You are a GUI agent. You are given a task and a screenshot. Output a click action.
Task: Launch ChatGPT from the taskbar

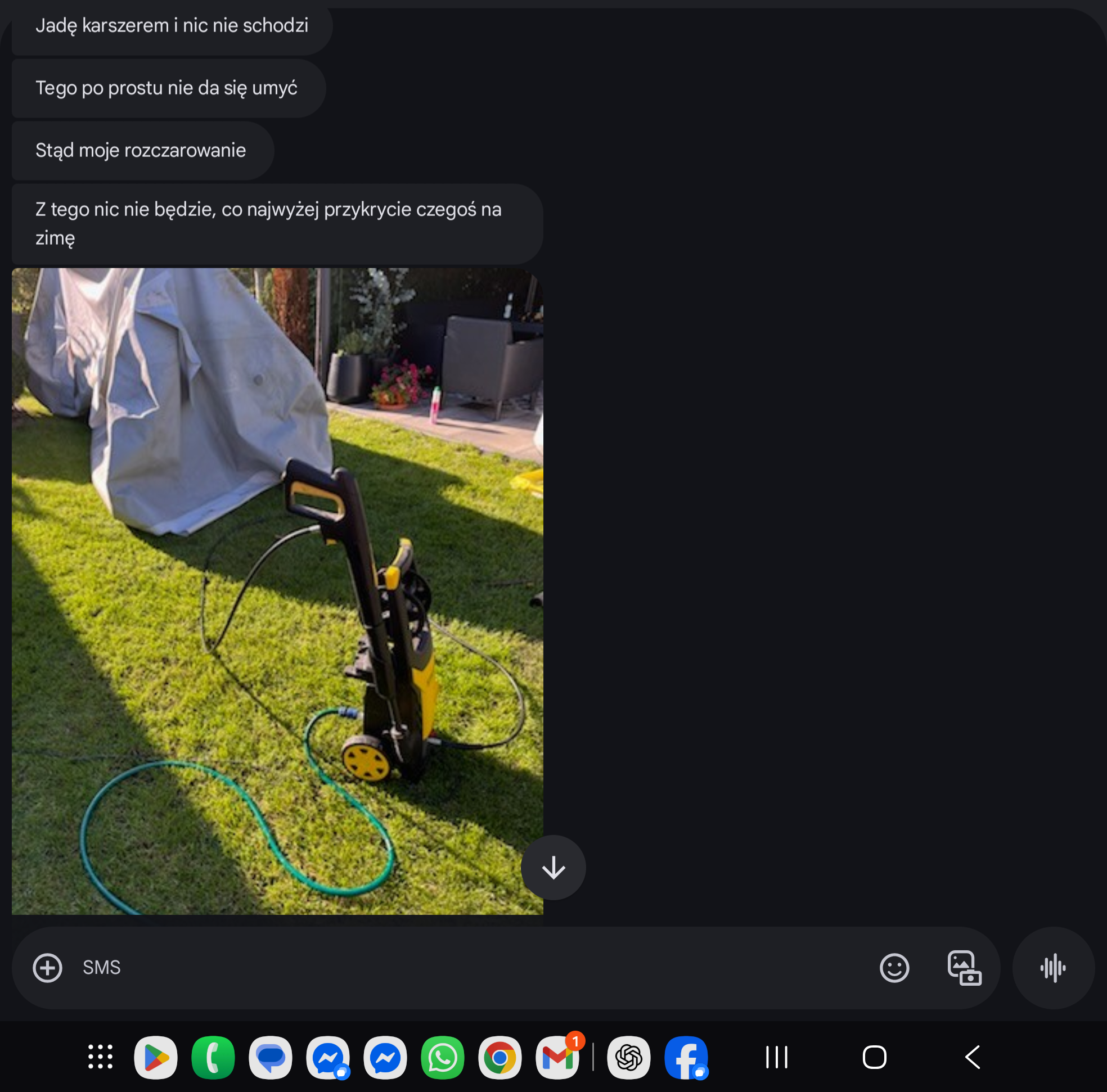coord(628,1057)
